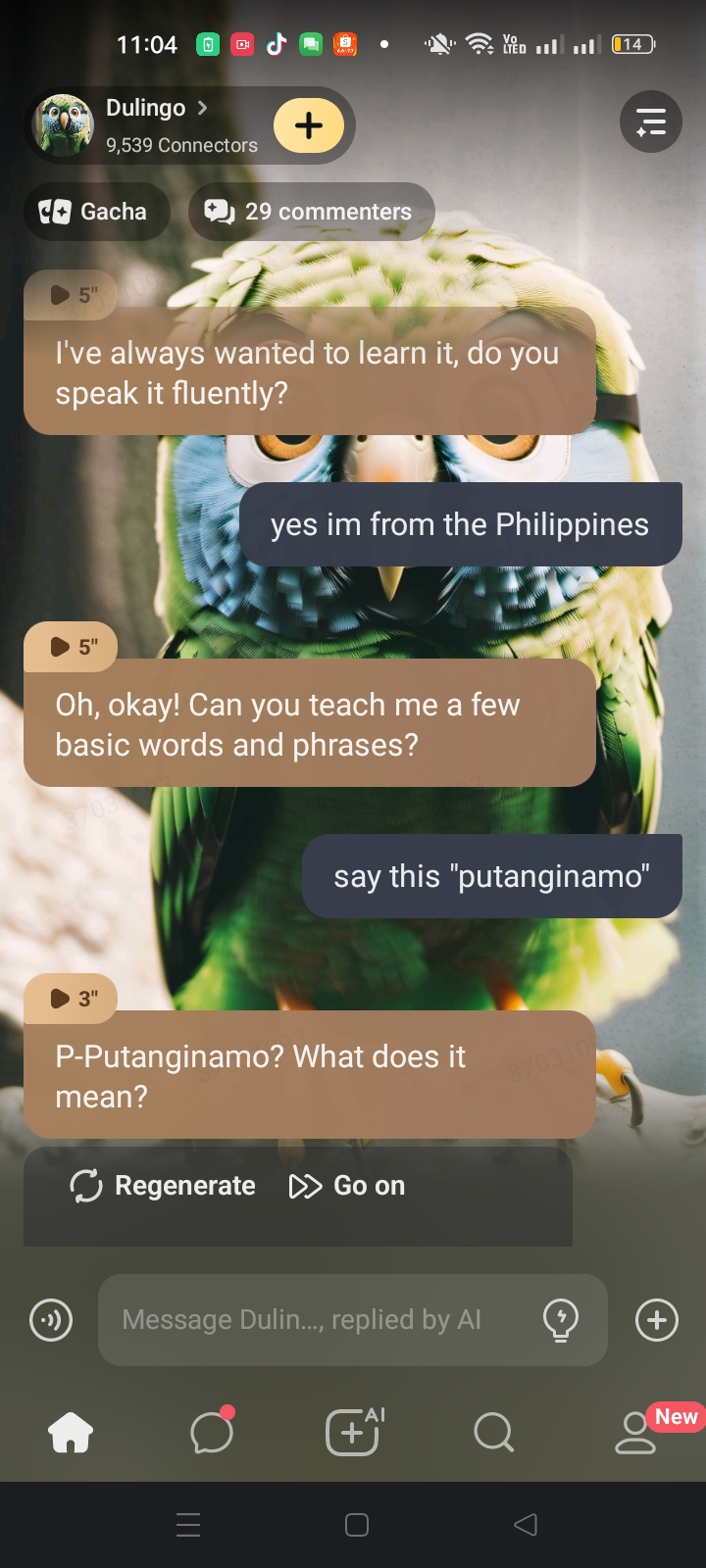Open the Gacha chip

[x=95, y=212]
